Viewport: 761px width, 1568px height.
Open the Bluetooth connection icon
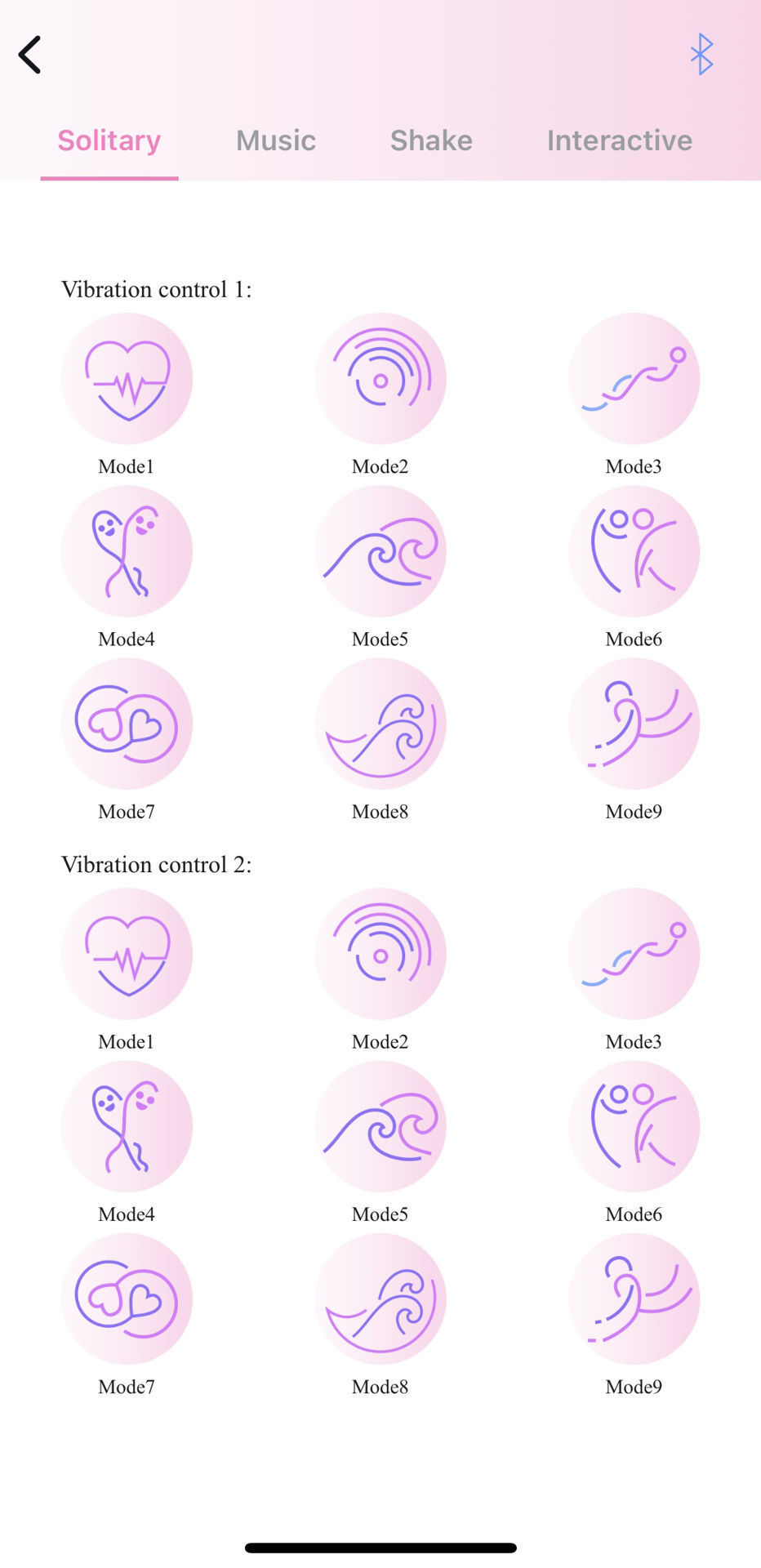[x=702, y=55]
